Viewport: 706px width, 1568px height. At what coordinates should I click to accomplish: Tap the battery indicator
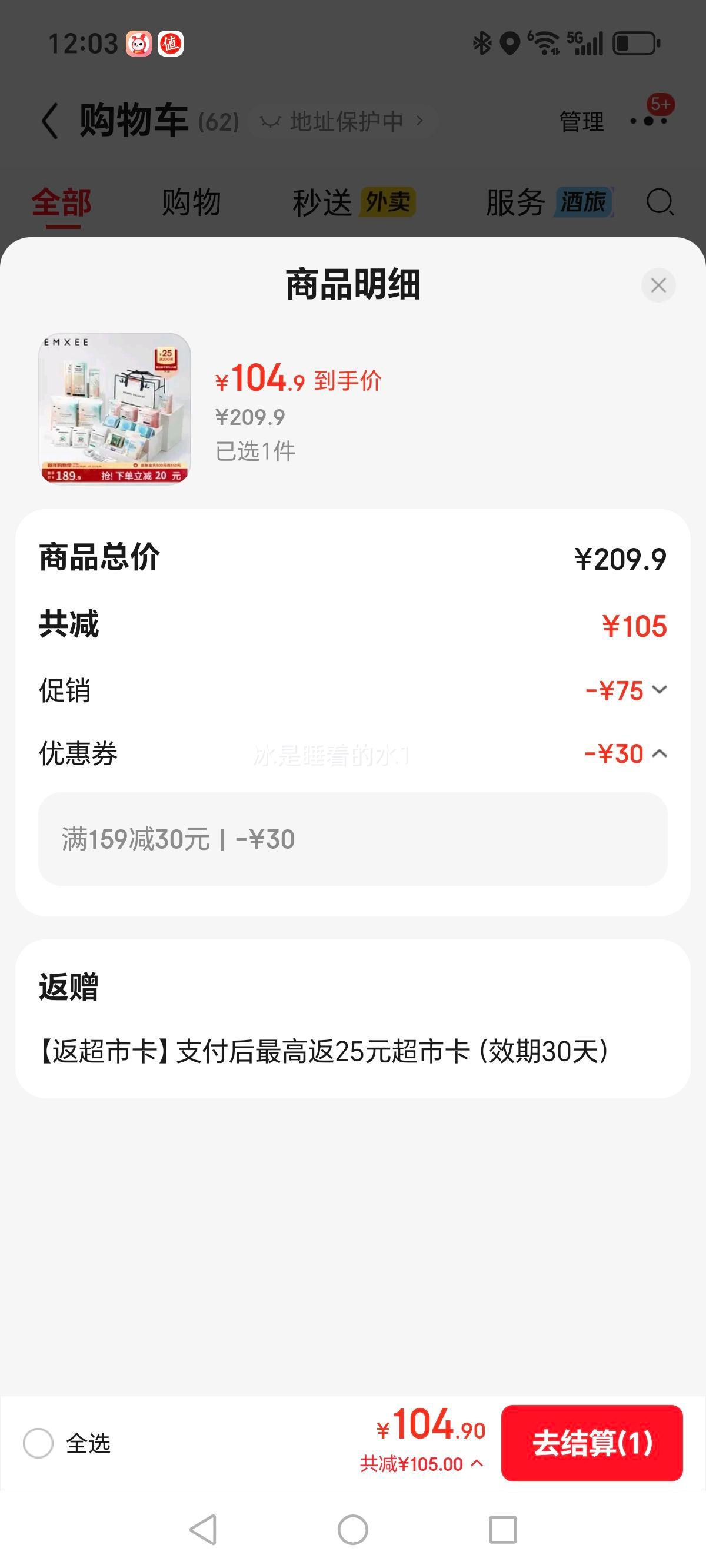(x=633, y=41)
